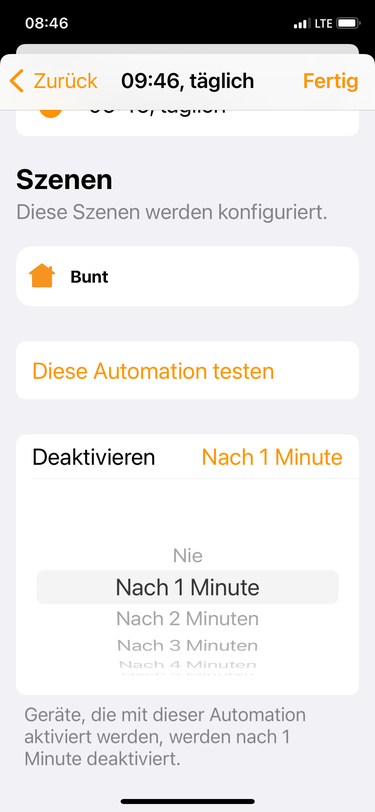Open the Bunt scene
Image resolution: width=375 pixels, height=812 pixels.
(x=188, y=277)
